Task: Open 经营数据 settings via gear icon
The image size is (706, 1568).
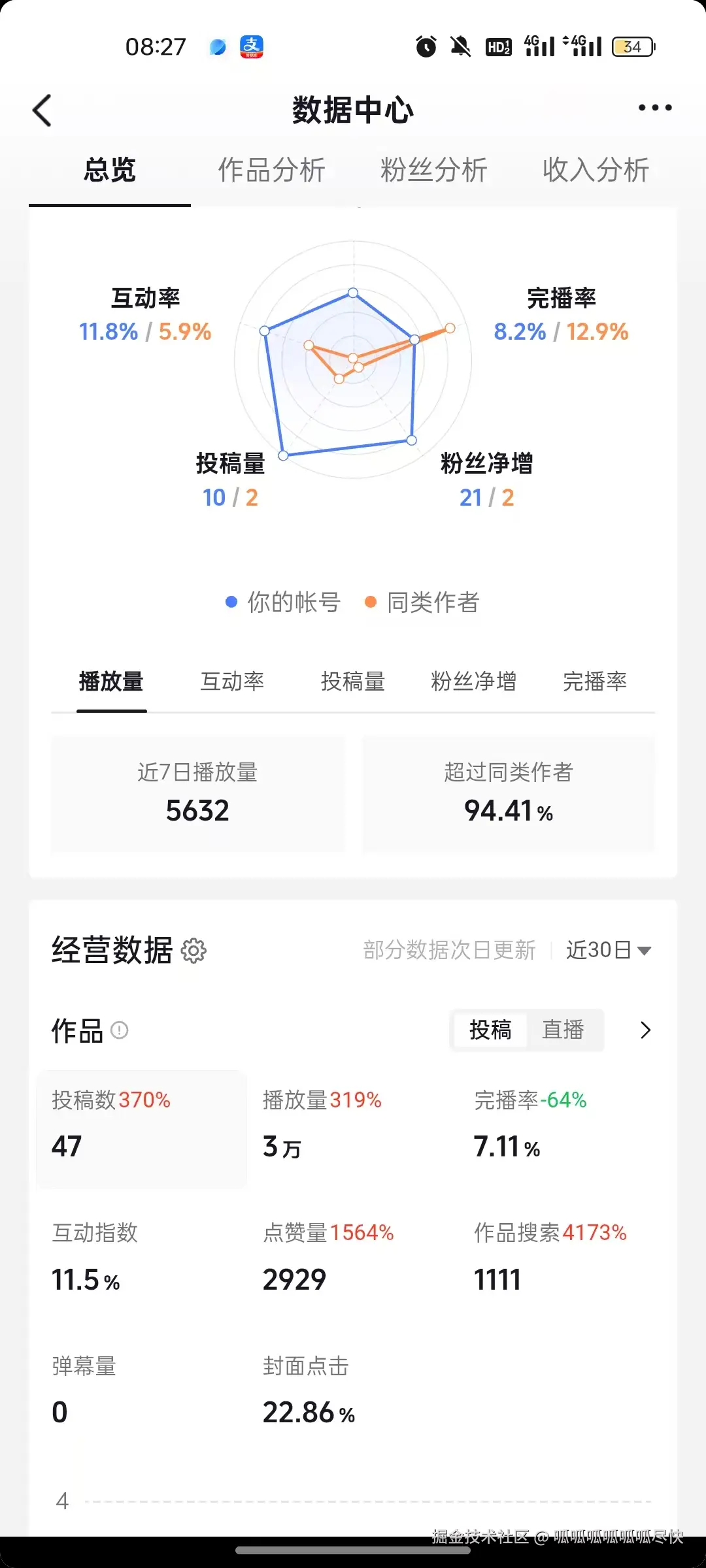Action: point(193,951)
